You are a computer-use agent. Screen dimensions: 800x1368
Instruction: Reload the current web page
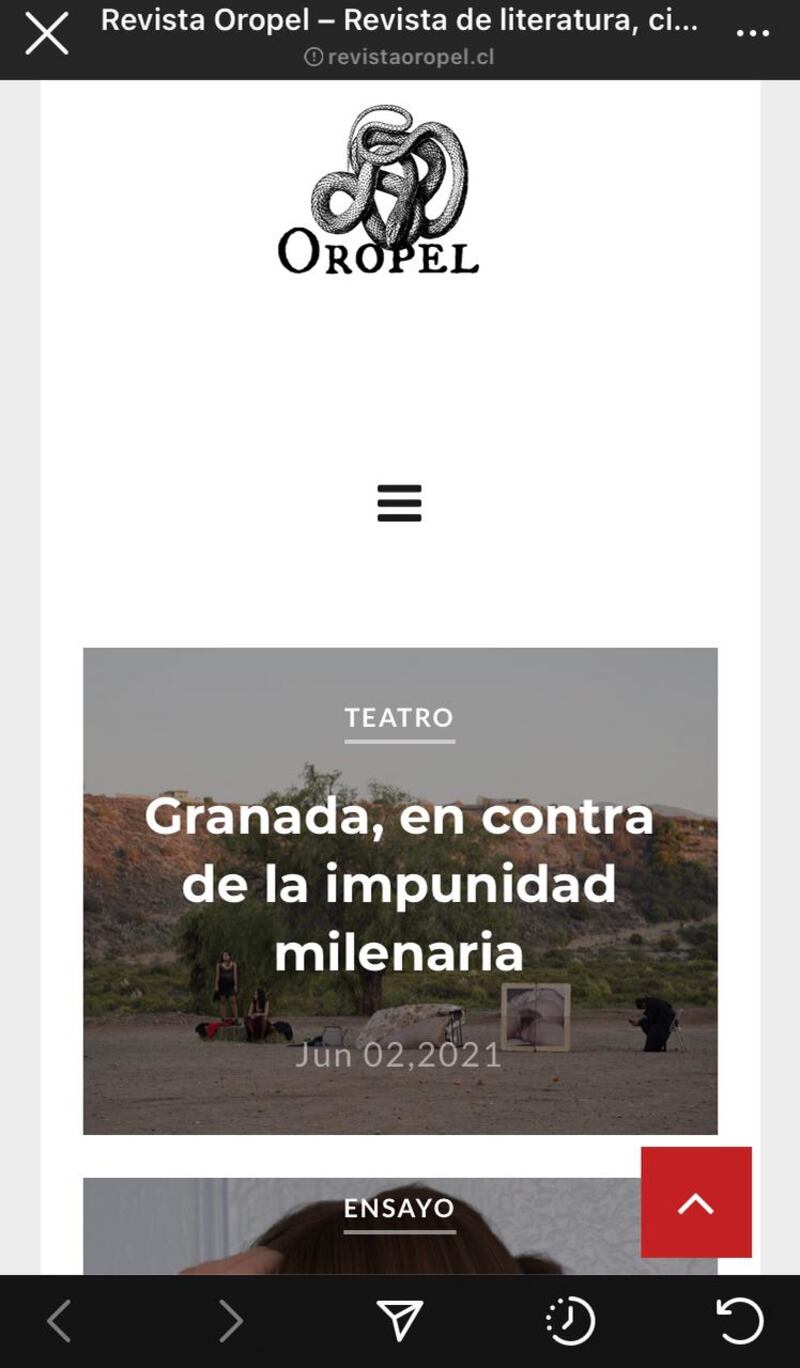[x=740, y=1322]
